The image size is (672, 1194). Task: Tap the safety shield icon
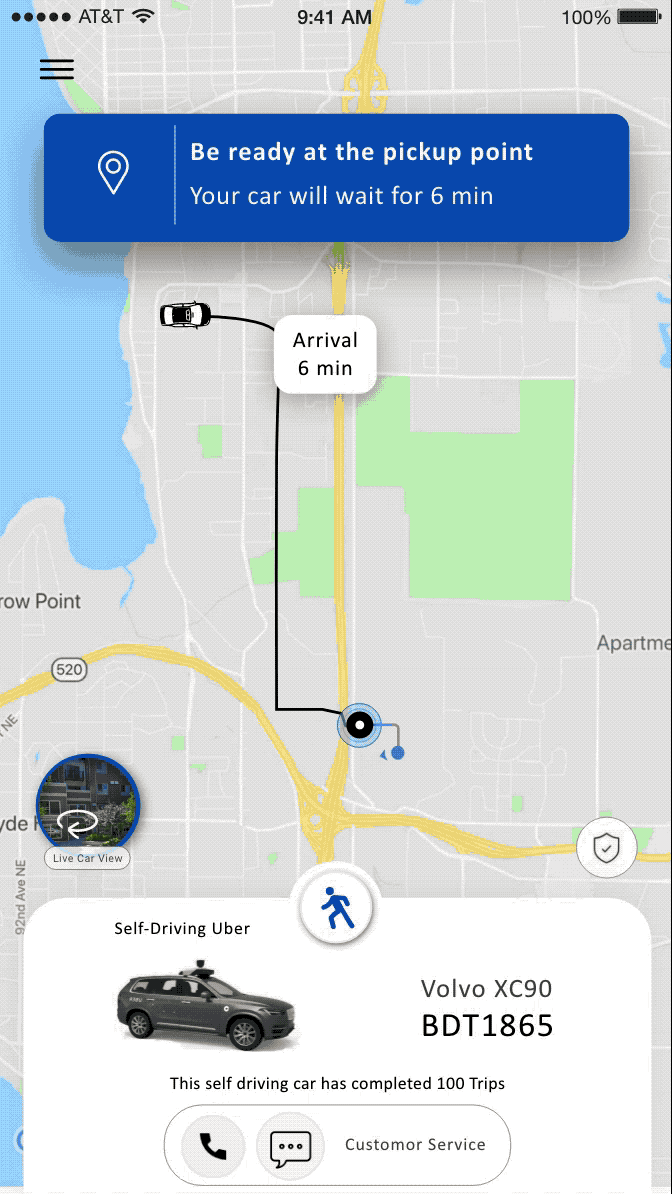point(606,849)
